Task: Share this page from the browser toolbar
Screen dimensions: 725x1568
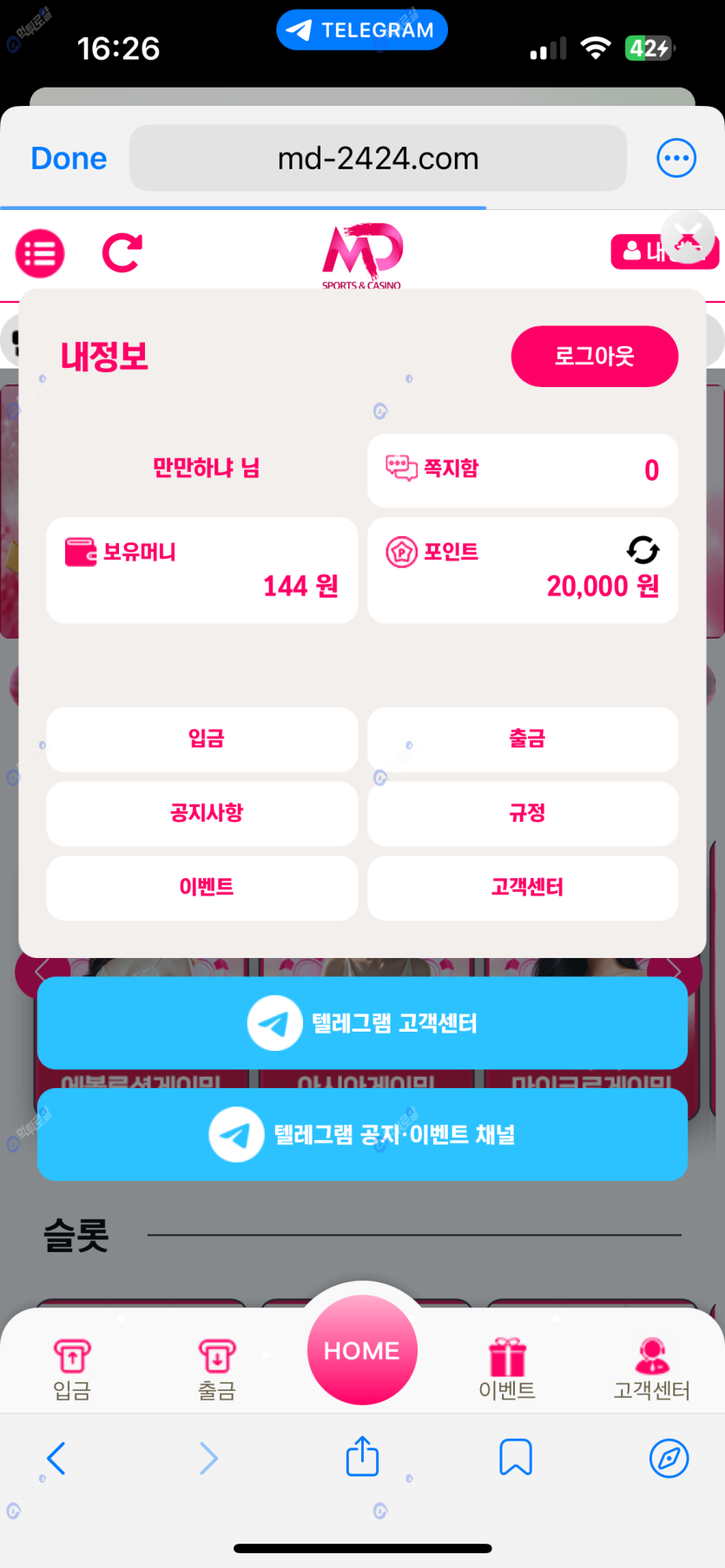Action: coord(362,1457)
